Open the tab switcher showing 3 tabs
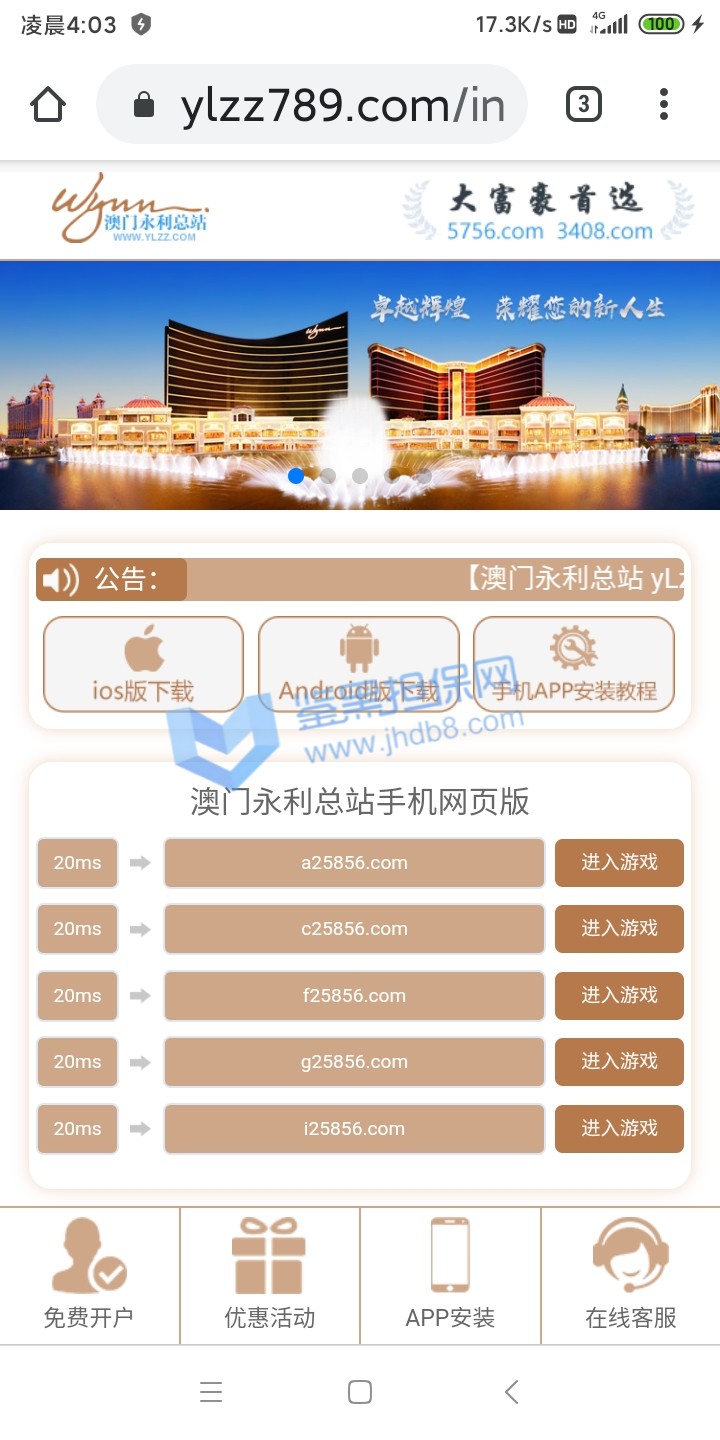The width and height of the screenshot is (720, 1440). 584,105
